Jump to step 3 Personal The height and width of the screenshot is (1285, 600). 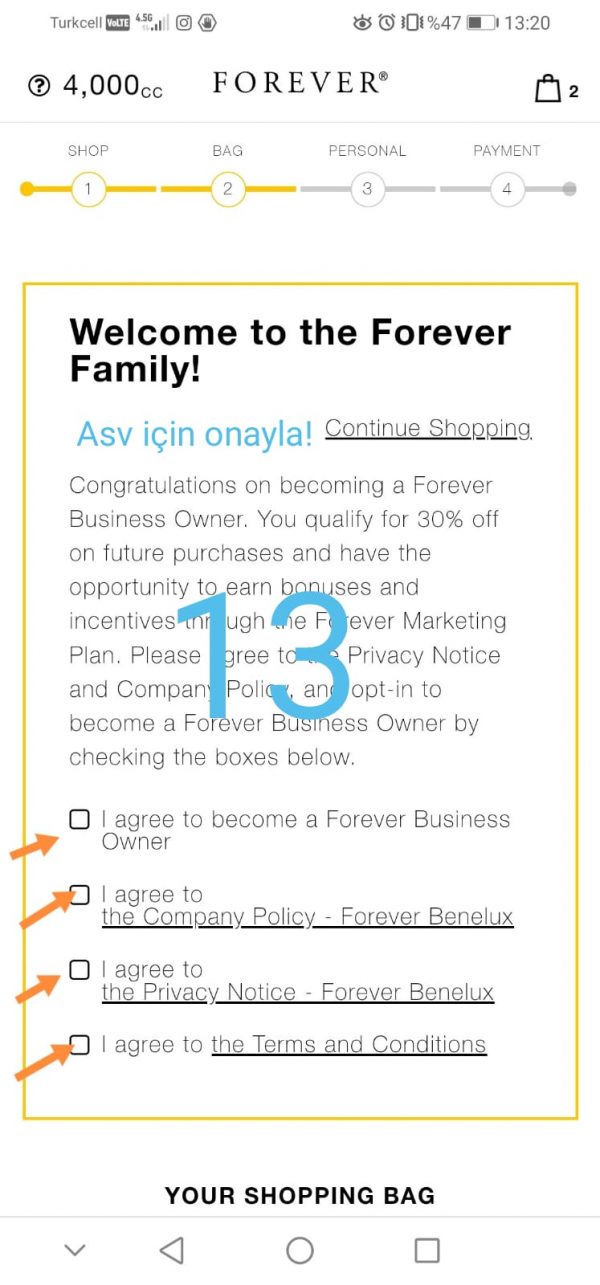pos(367,189)
